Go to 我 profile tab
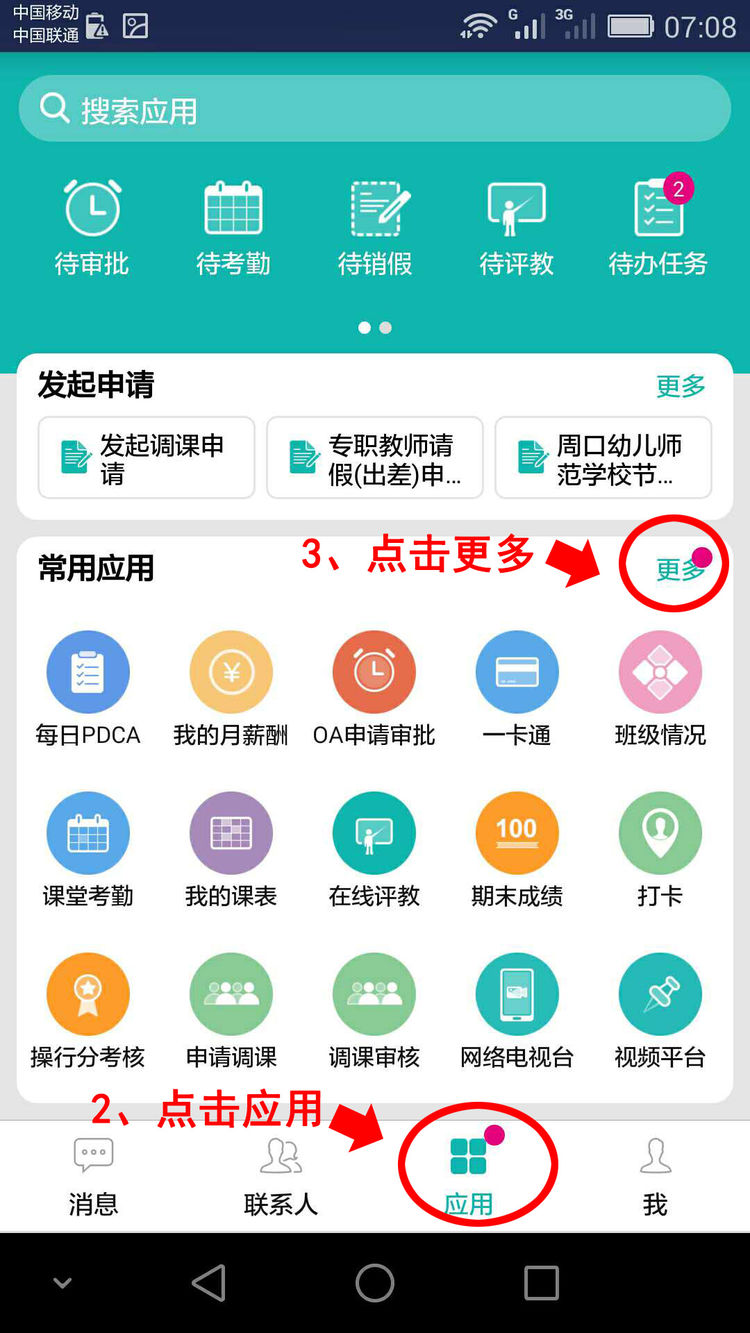The image size is (750, 1333). pos(655,1176)
